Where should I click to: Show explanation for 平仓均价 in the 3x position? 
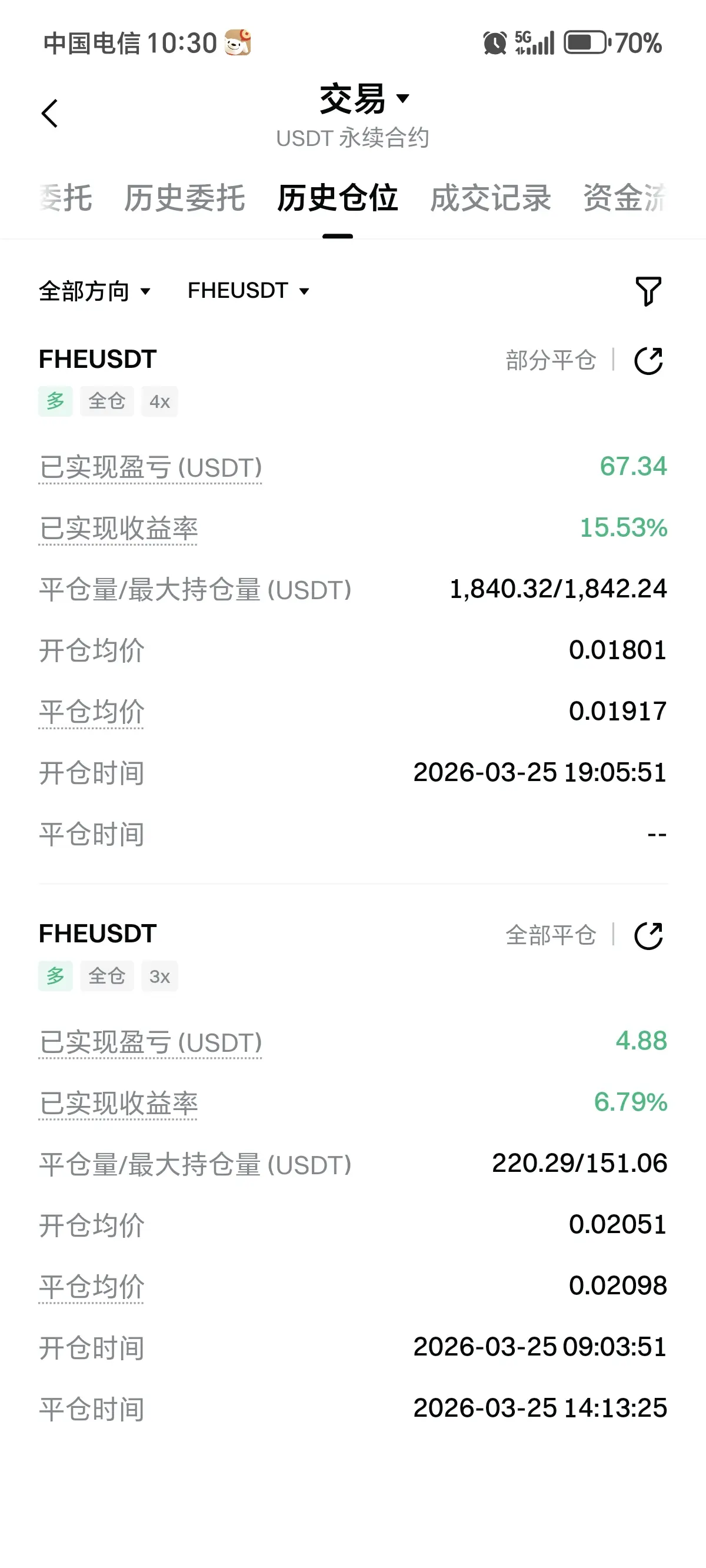click(91, 1287)
